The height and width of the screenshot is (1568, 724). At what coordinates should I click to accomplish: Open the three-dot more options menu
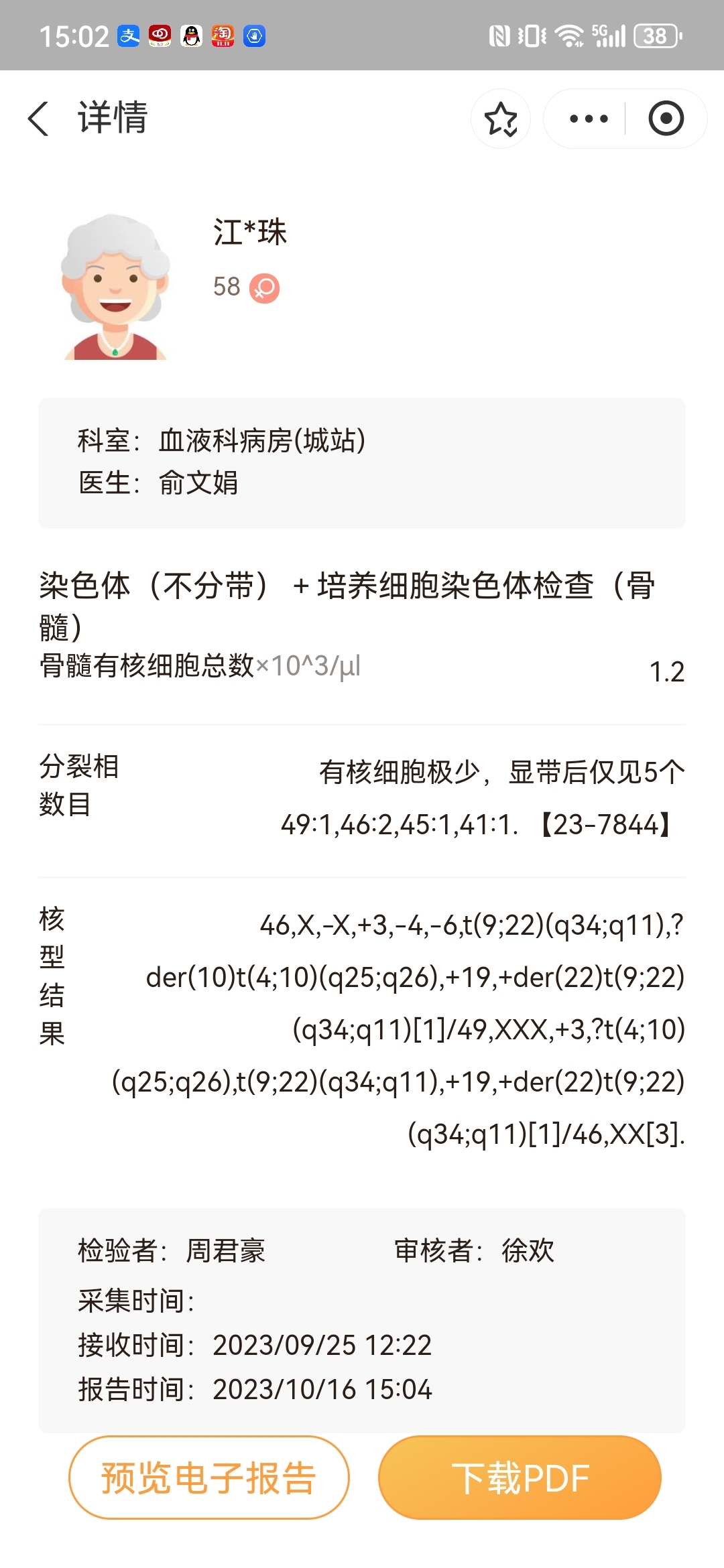(588, 119)
